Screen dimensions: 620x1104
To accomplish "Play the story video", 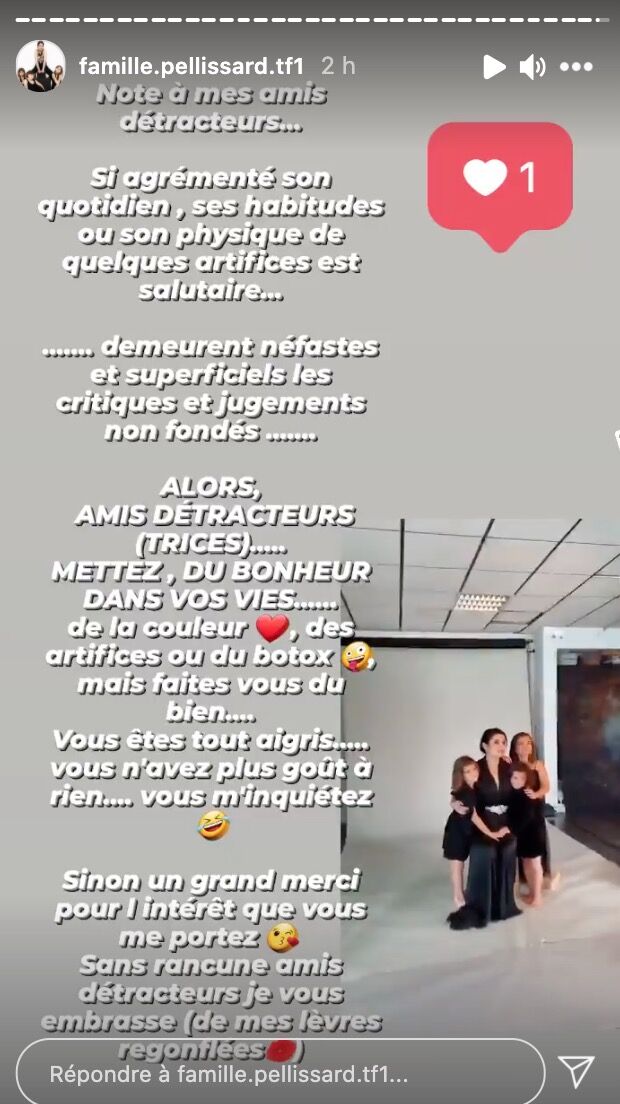I will [x=494, y=67].
